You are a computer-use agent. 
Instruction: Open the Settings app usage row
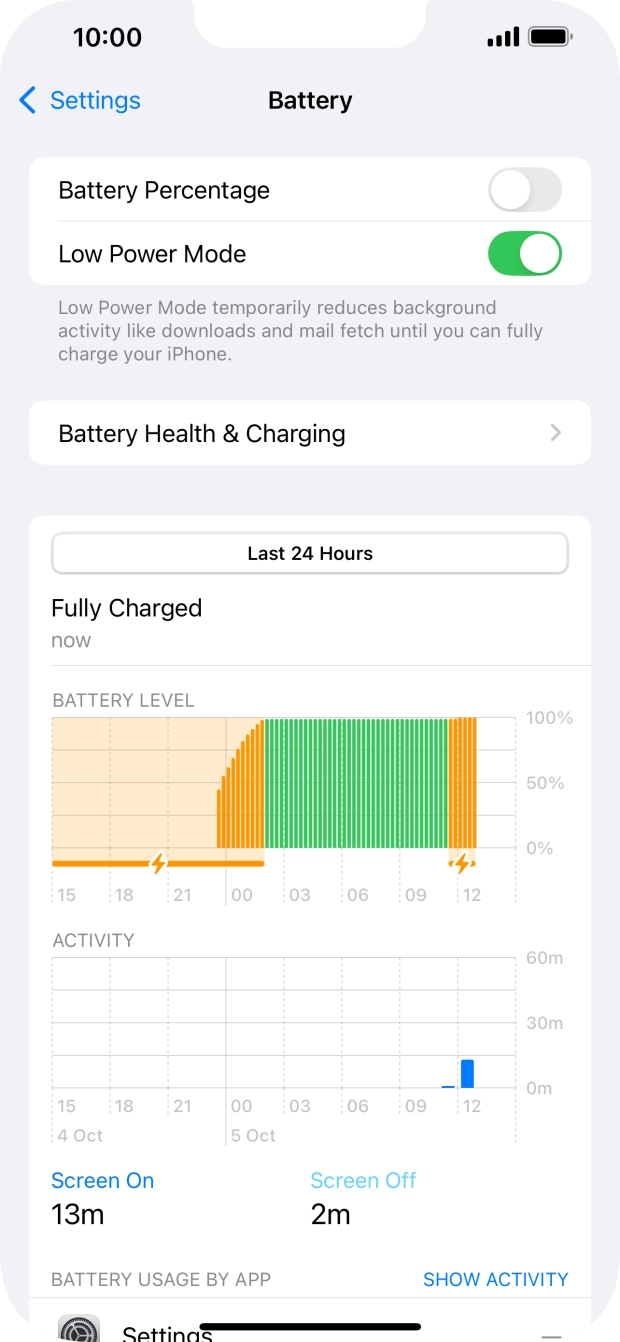click(x=310, y=1327)
